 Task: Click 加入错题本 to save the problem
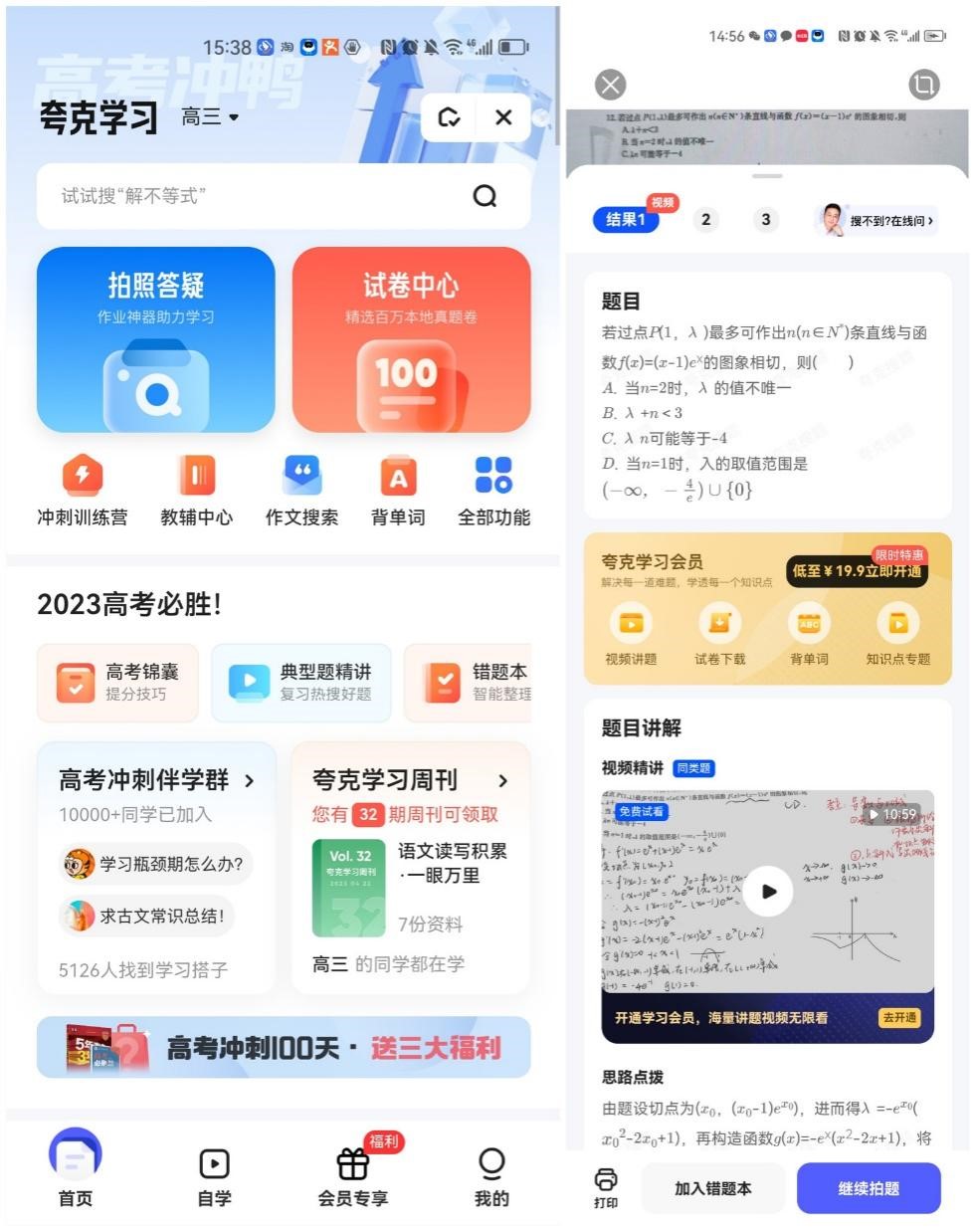[712, 1188]
